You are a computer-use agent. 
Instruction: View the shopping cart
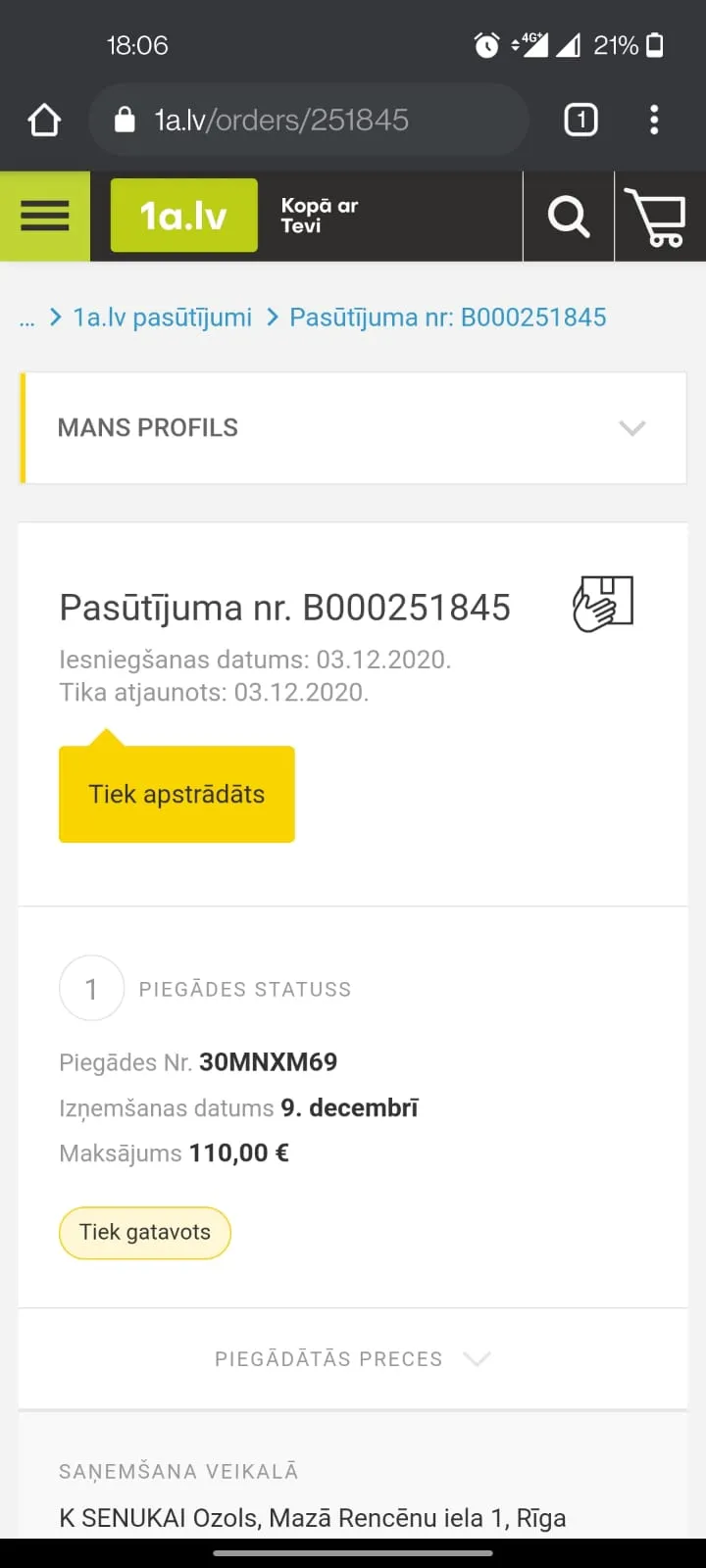coord(660,217)
